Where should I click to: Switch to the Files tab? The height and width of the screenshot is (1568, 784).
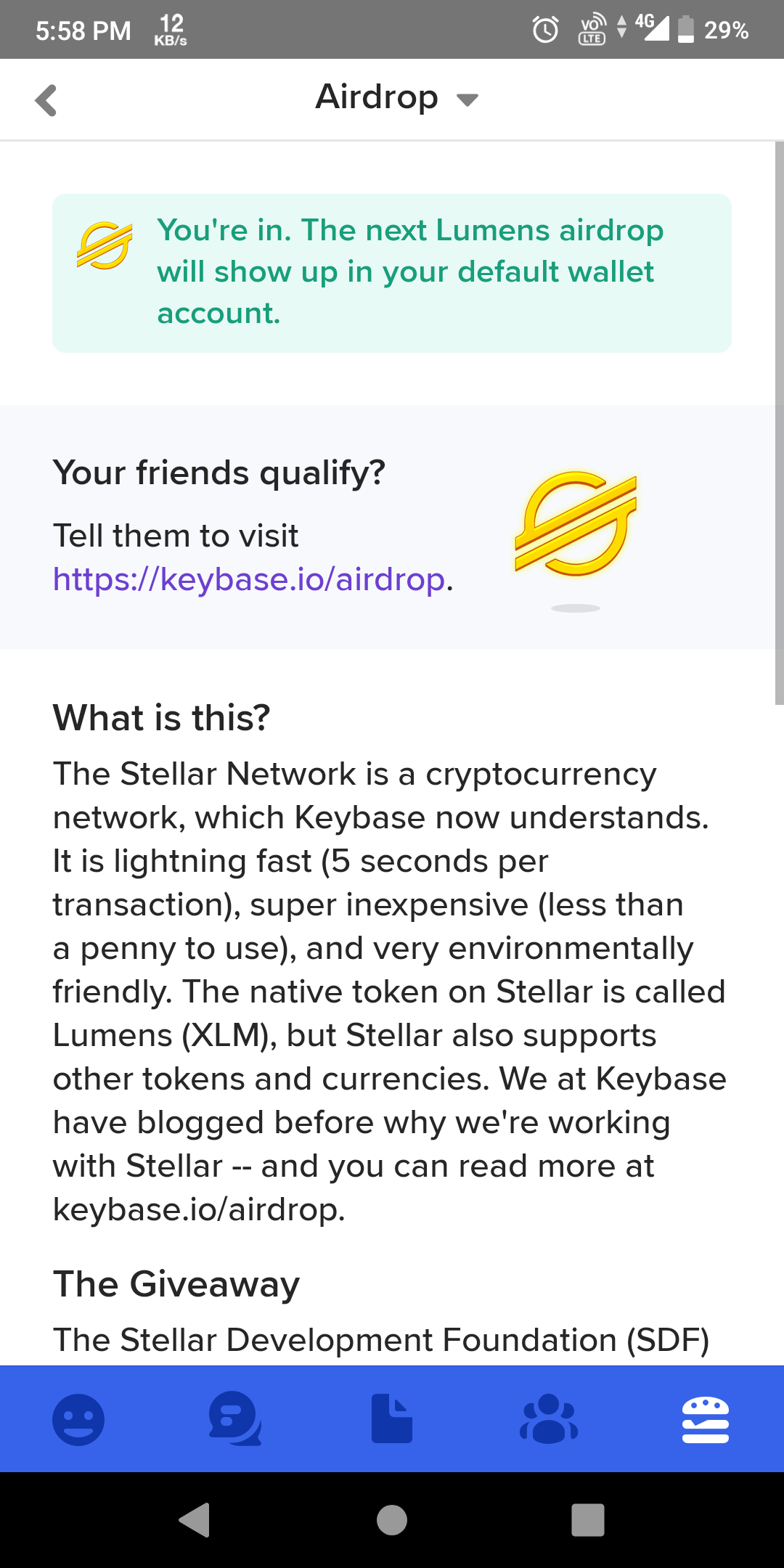click(392, 1419)
